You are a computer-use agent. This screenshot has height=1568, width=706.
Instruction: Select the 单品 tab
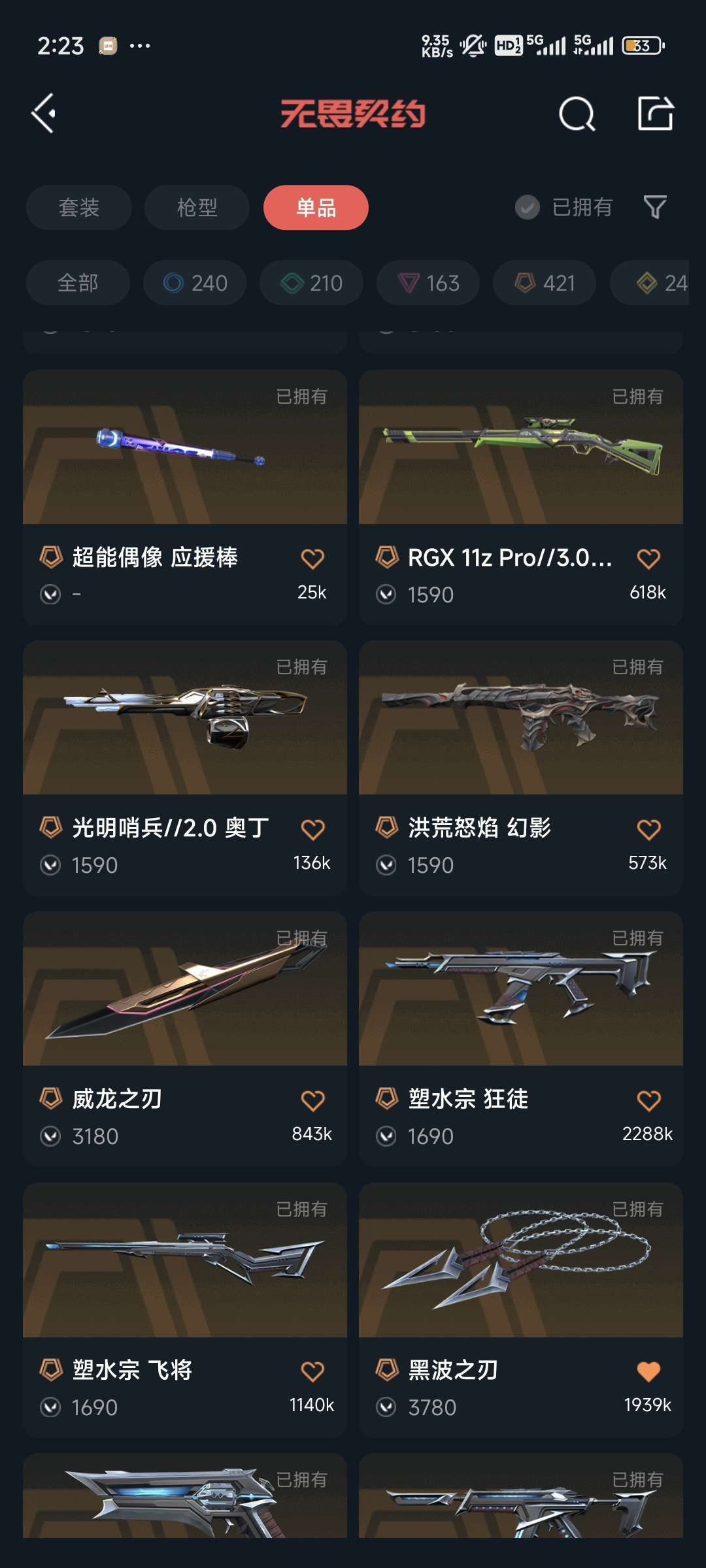point(316,207)
